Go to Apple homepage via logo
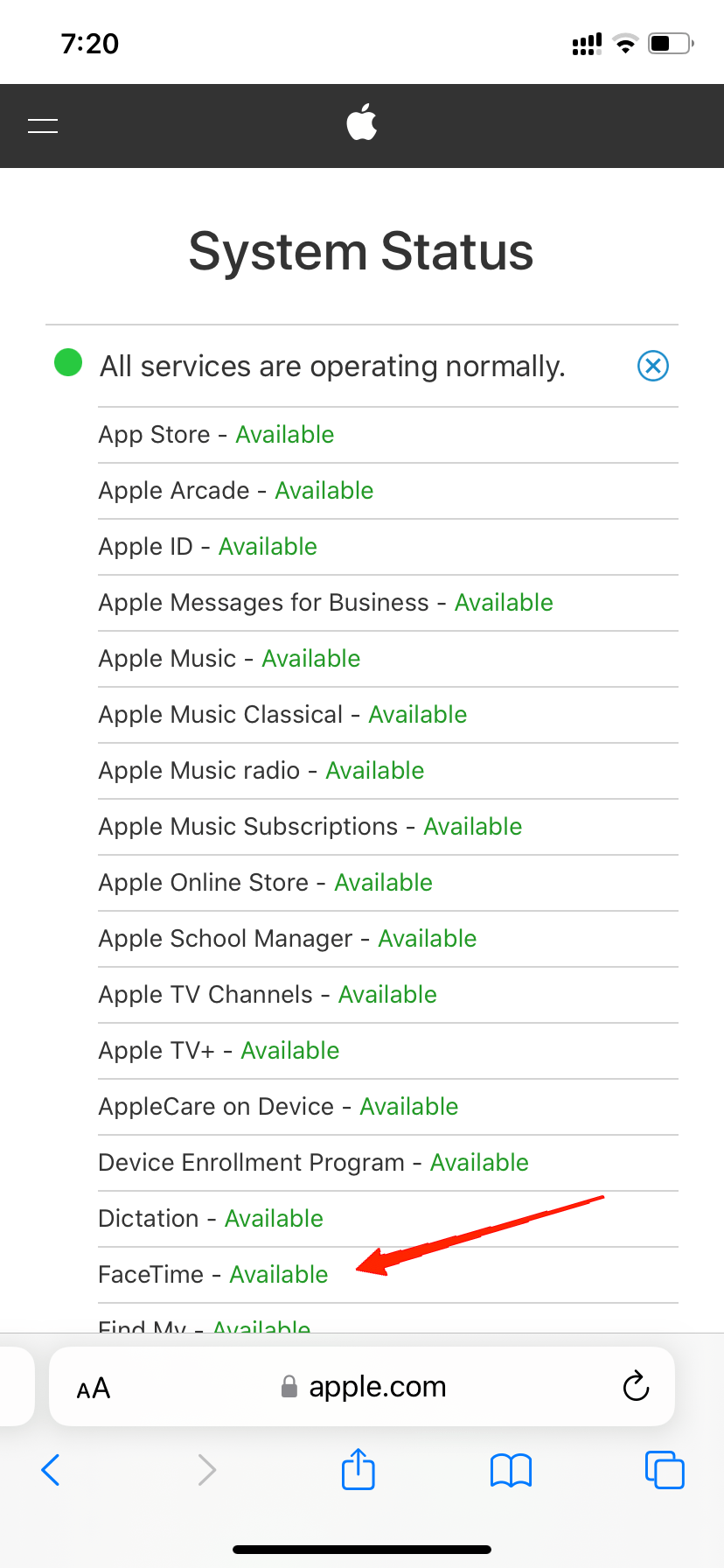This screenshot has width=724, height=1568. point(362,123)
